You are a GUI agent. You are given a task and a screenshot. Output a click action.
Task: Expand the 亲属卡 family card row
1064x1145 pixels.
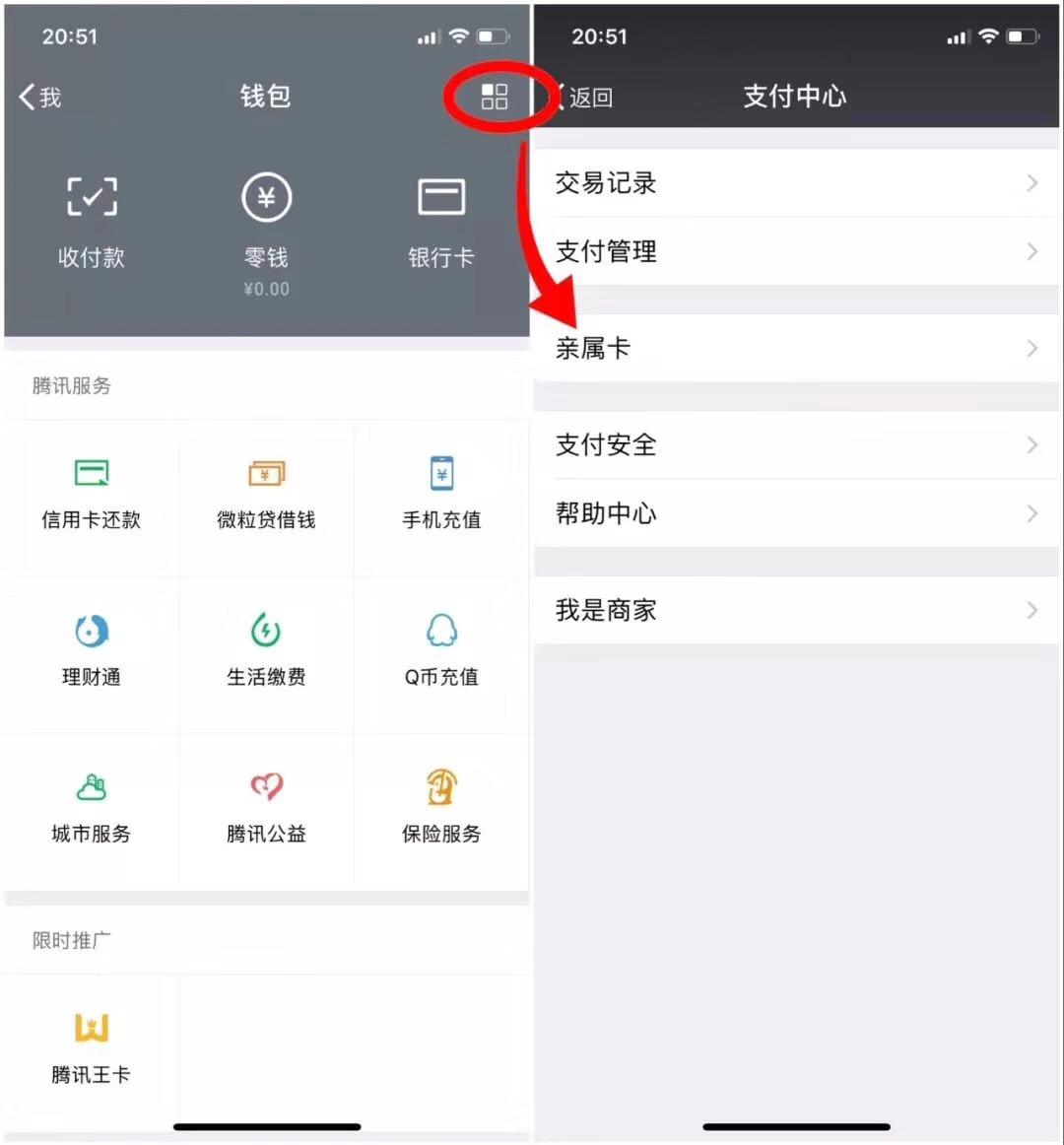pos(796,348)
